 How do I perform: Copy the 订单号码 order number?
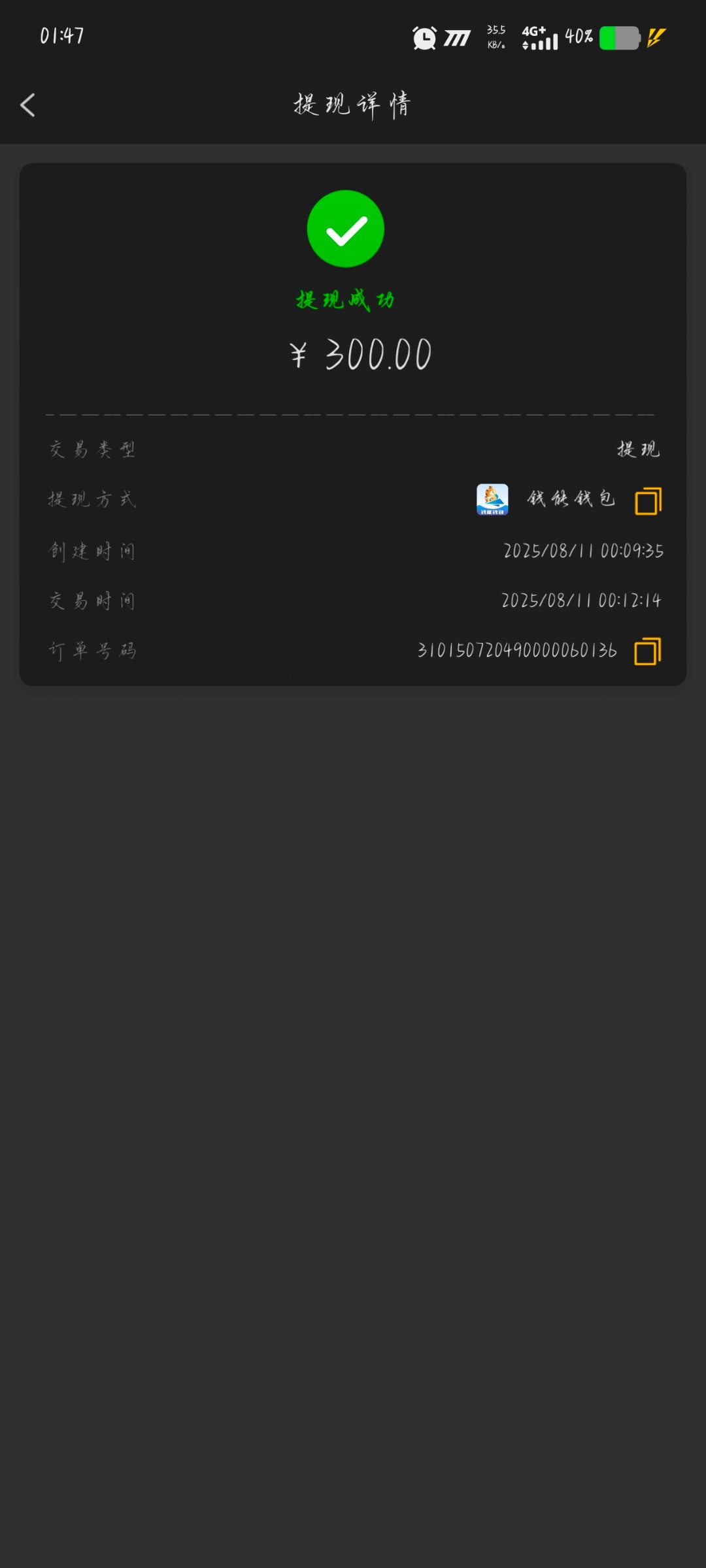pos(647,651)
